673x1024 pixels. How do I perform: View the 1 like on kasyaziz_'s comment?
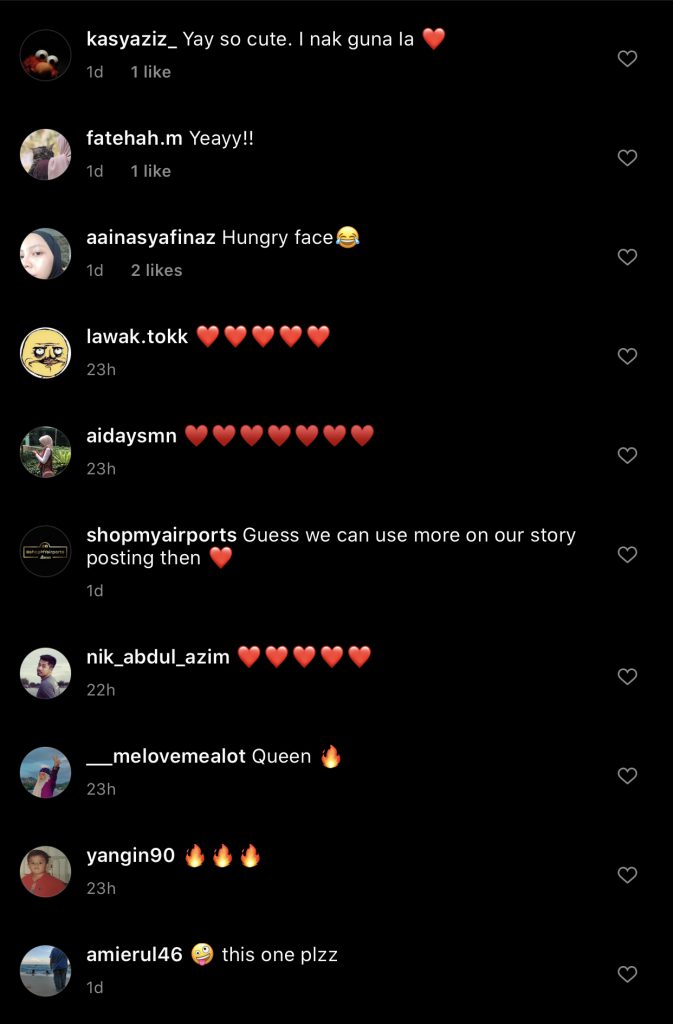tap(150, 72)
